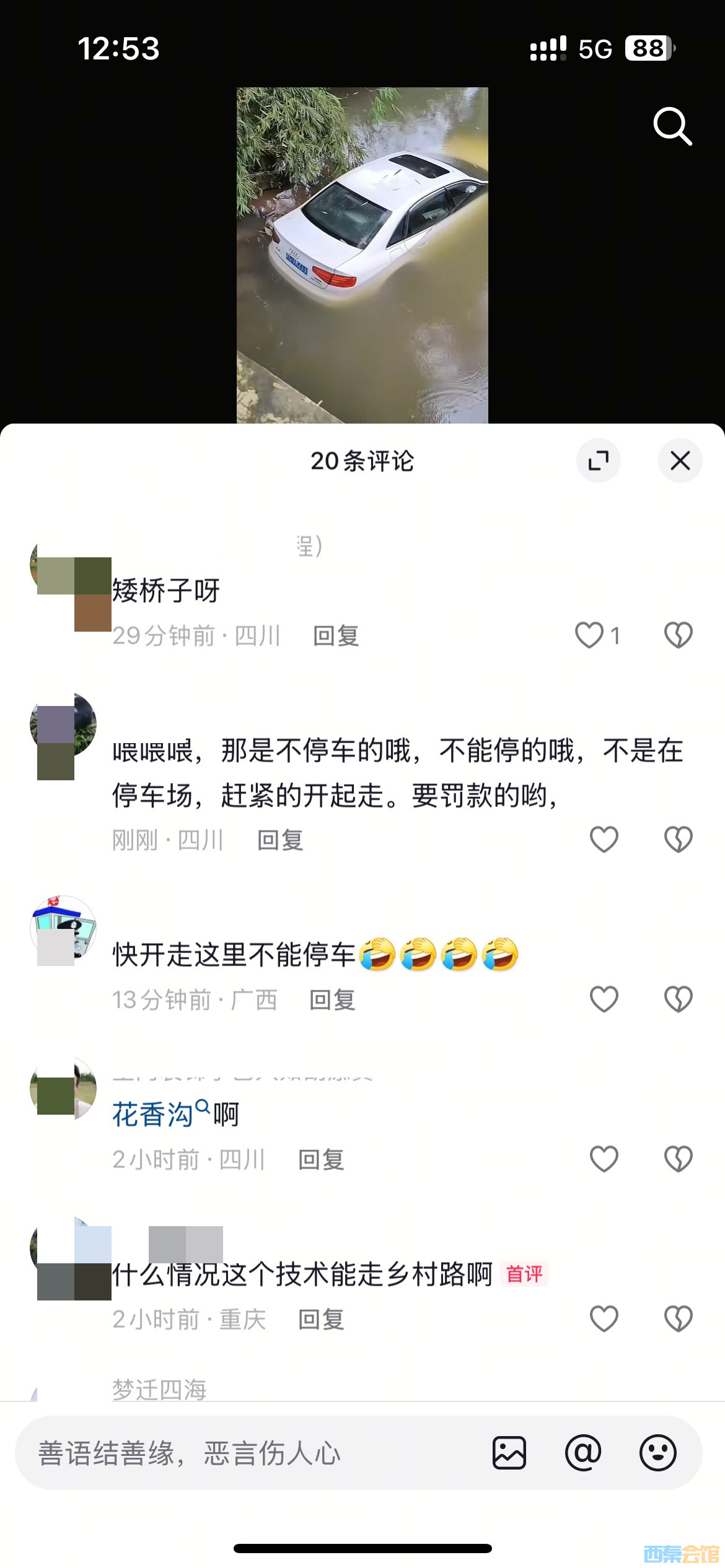Like the 重庆 comment about 乡村路

(x=604, y=1319)
